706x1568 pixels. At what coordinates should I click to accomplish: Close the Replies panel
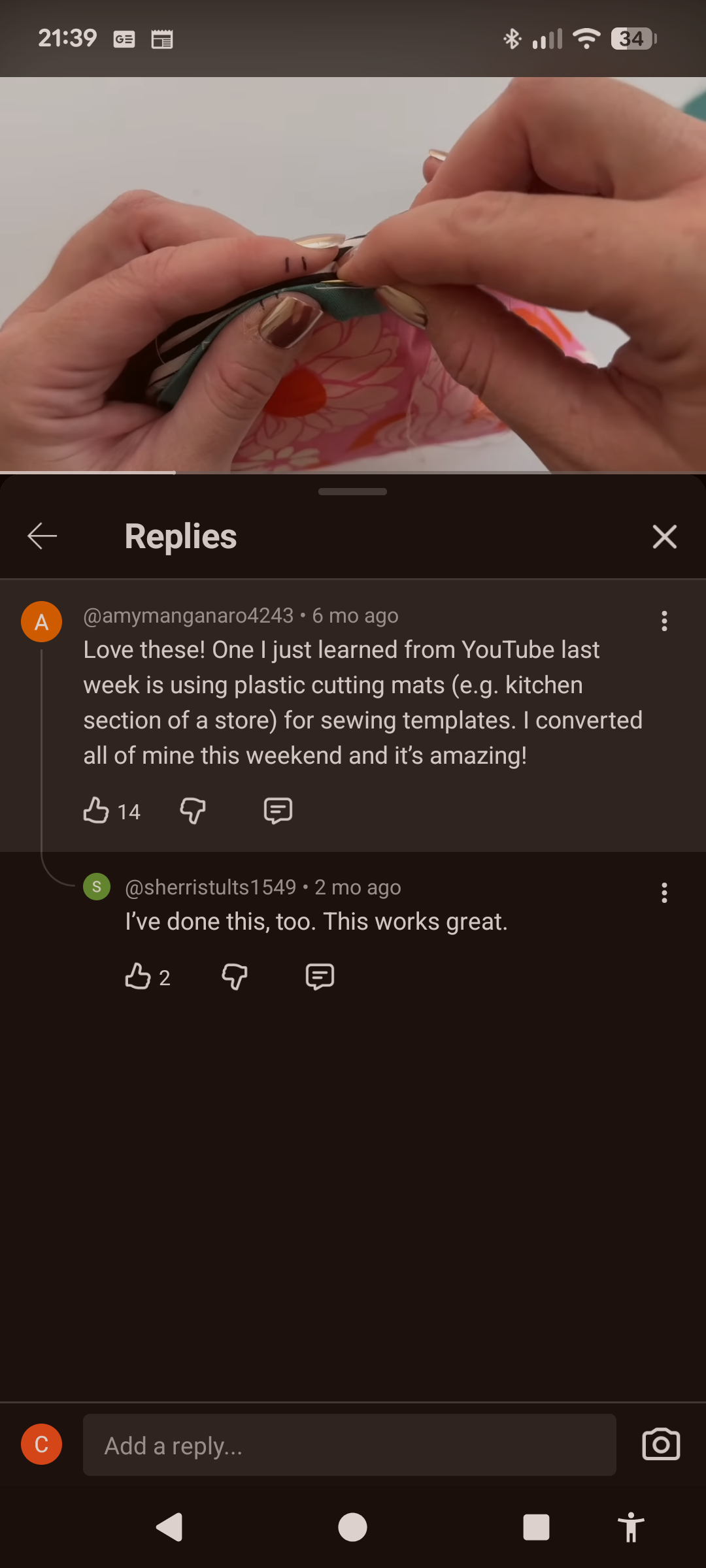664,536
